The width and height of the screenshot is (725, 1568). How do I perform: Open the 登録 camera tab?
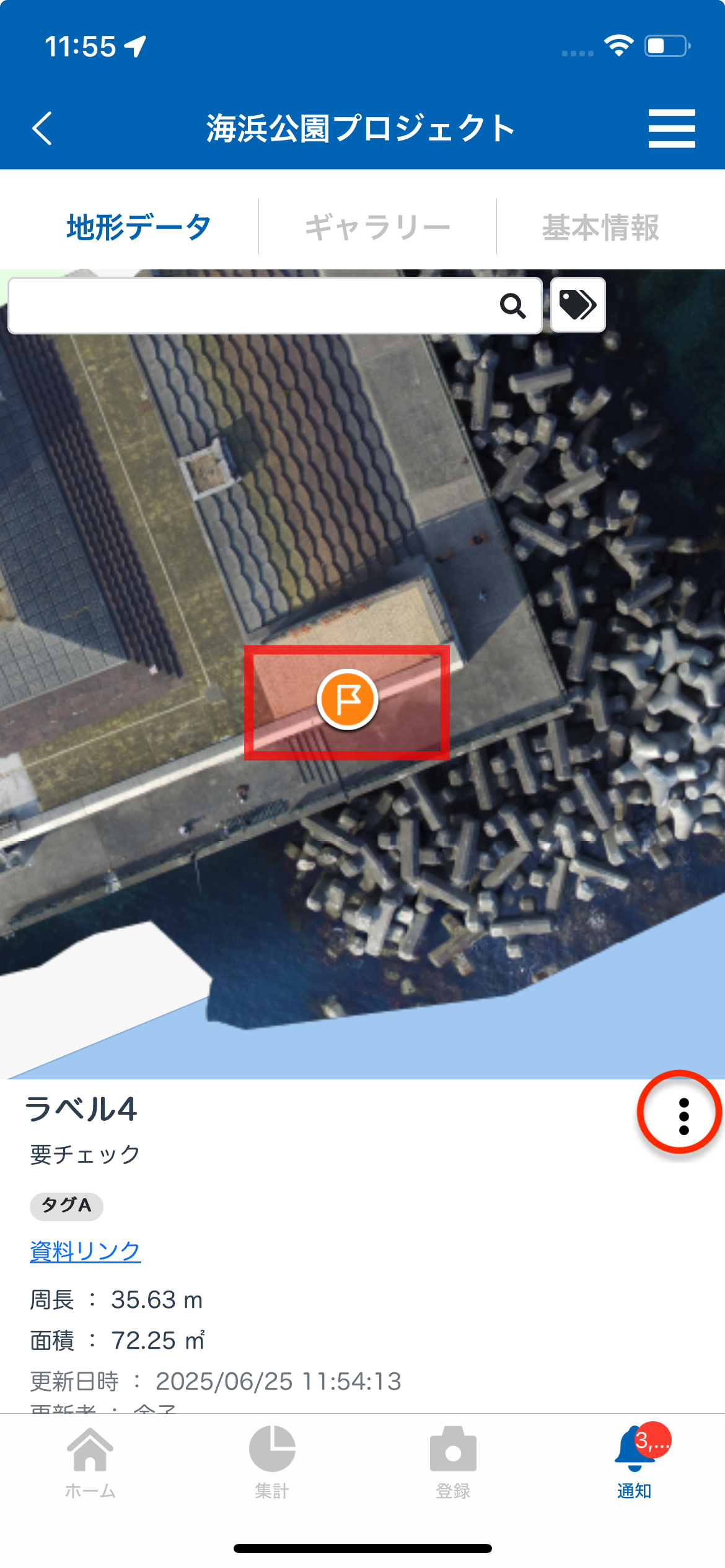(453, 1461)
